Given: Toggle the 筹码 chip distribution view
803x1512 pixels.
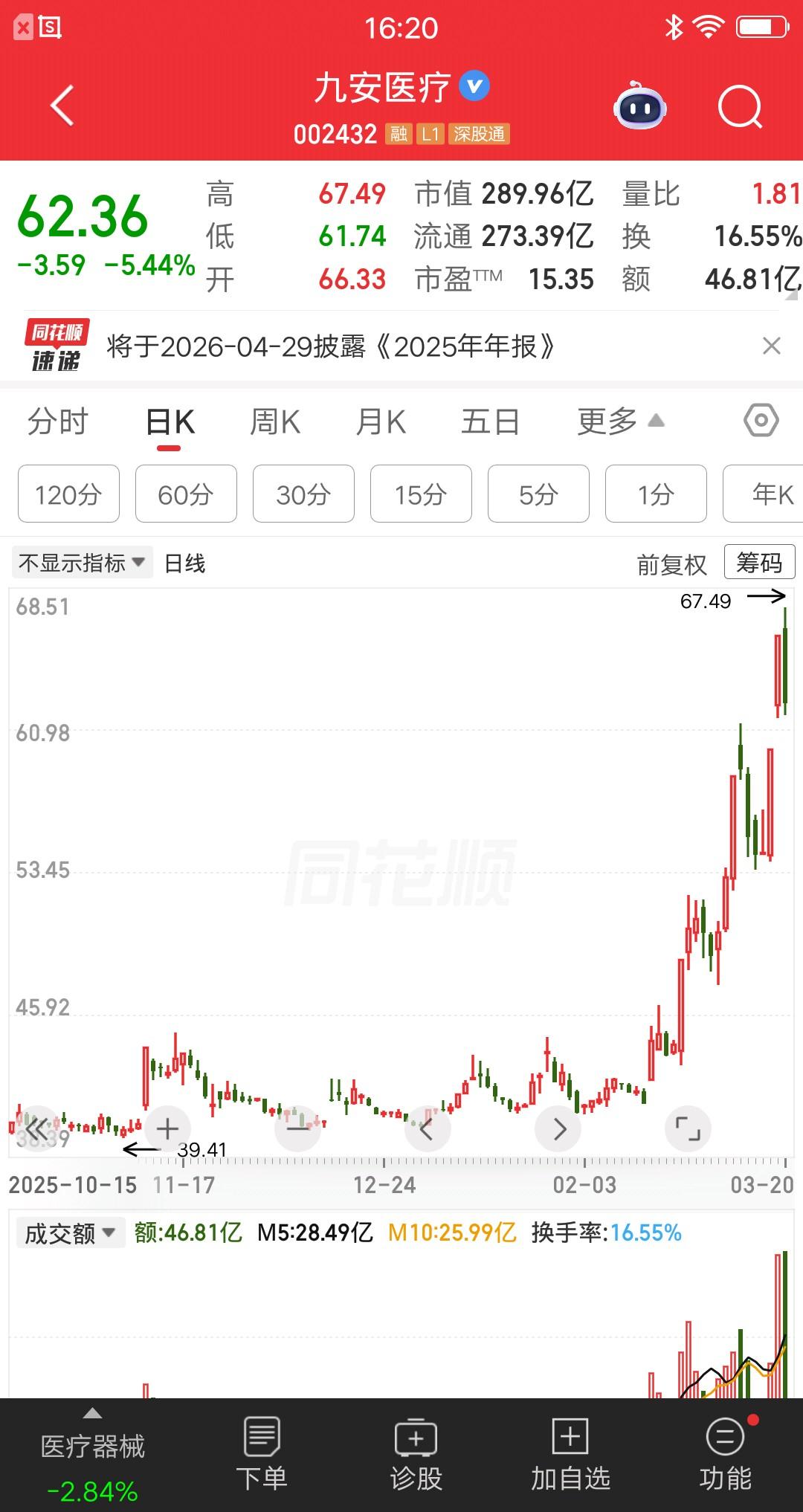Looking at the screenshot, I should click(x=759, y=563).
